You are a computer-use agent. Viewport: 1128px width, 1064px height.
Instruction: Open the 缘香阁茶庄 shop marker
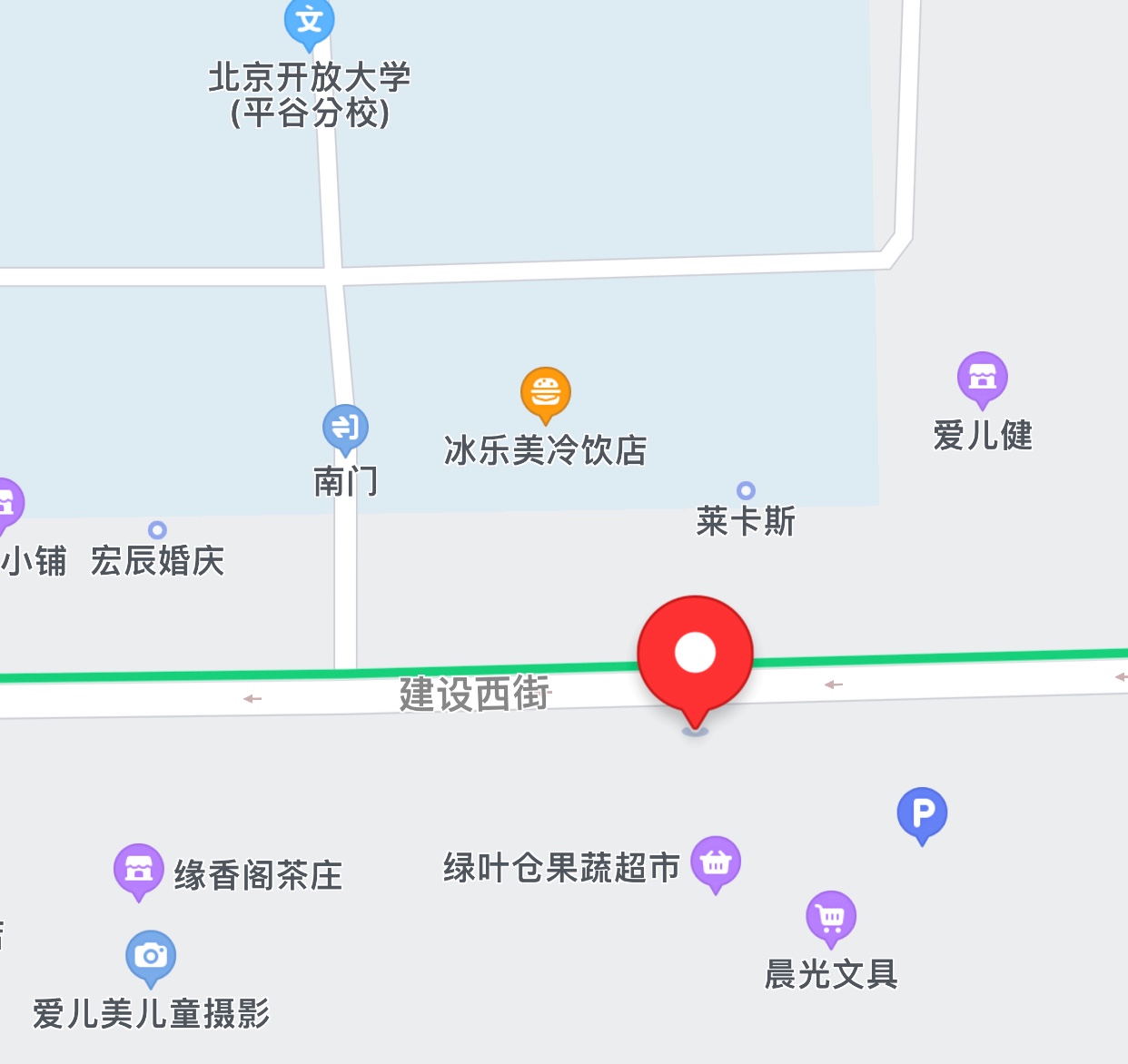138,869
